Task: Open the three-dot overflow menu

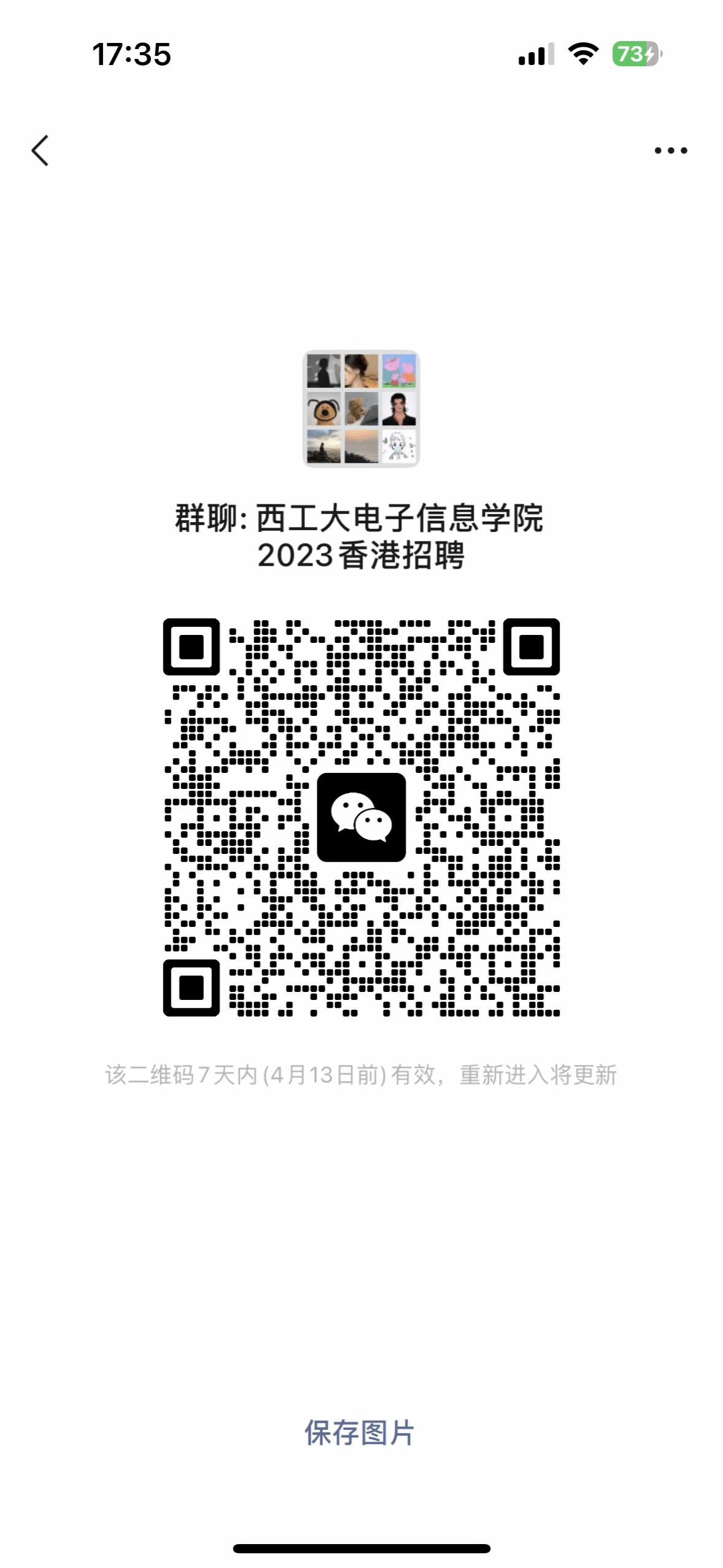Action: [670, 151]
